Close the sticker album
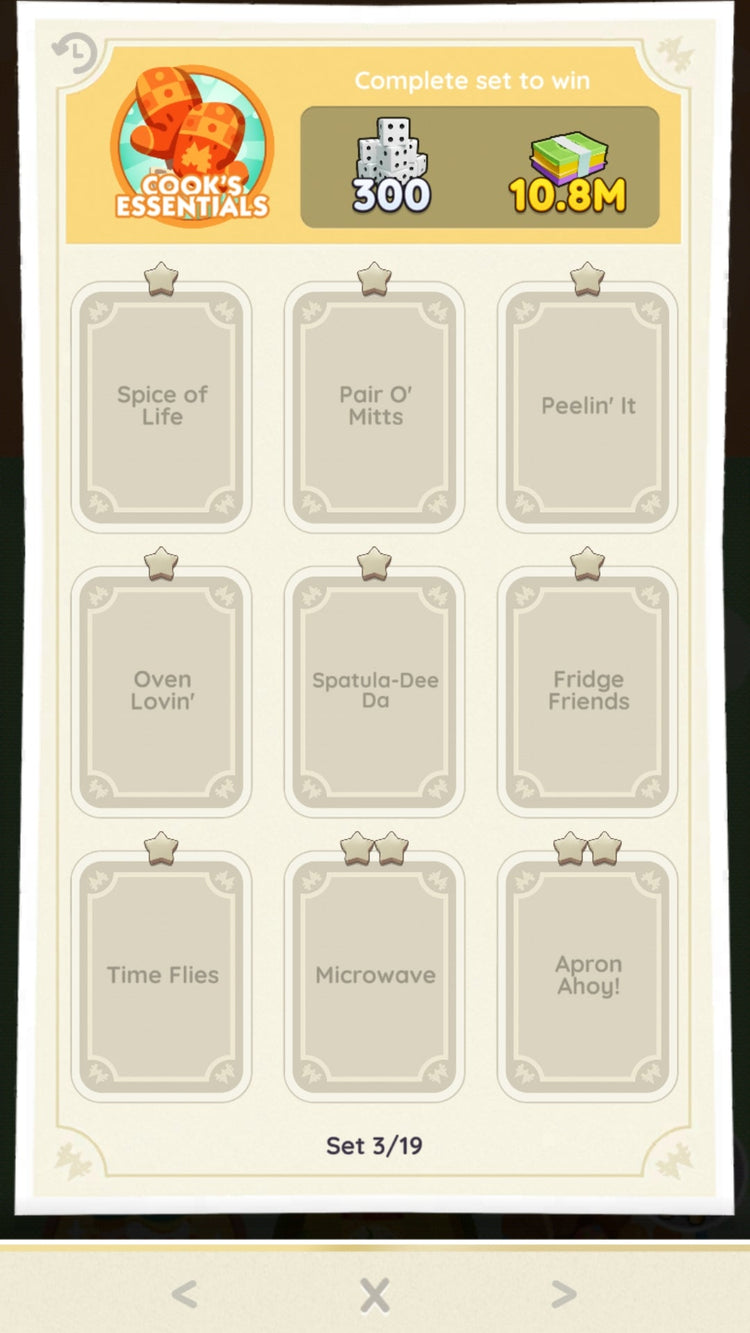Viewport: 750px width, 1333px height. click(374, 1296)
